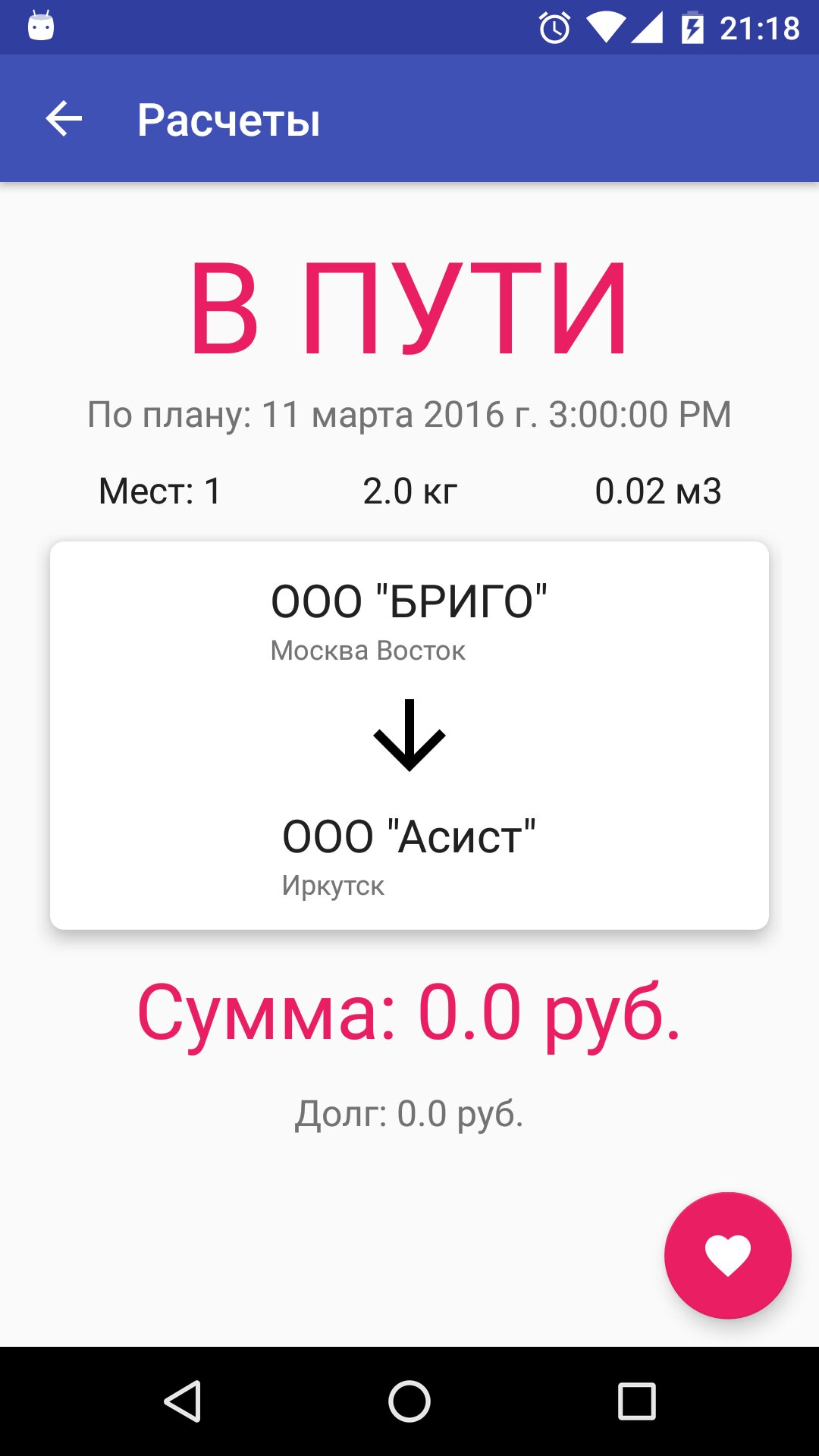Go back from the Расчеты screen

pos(64,119)
